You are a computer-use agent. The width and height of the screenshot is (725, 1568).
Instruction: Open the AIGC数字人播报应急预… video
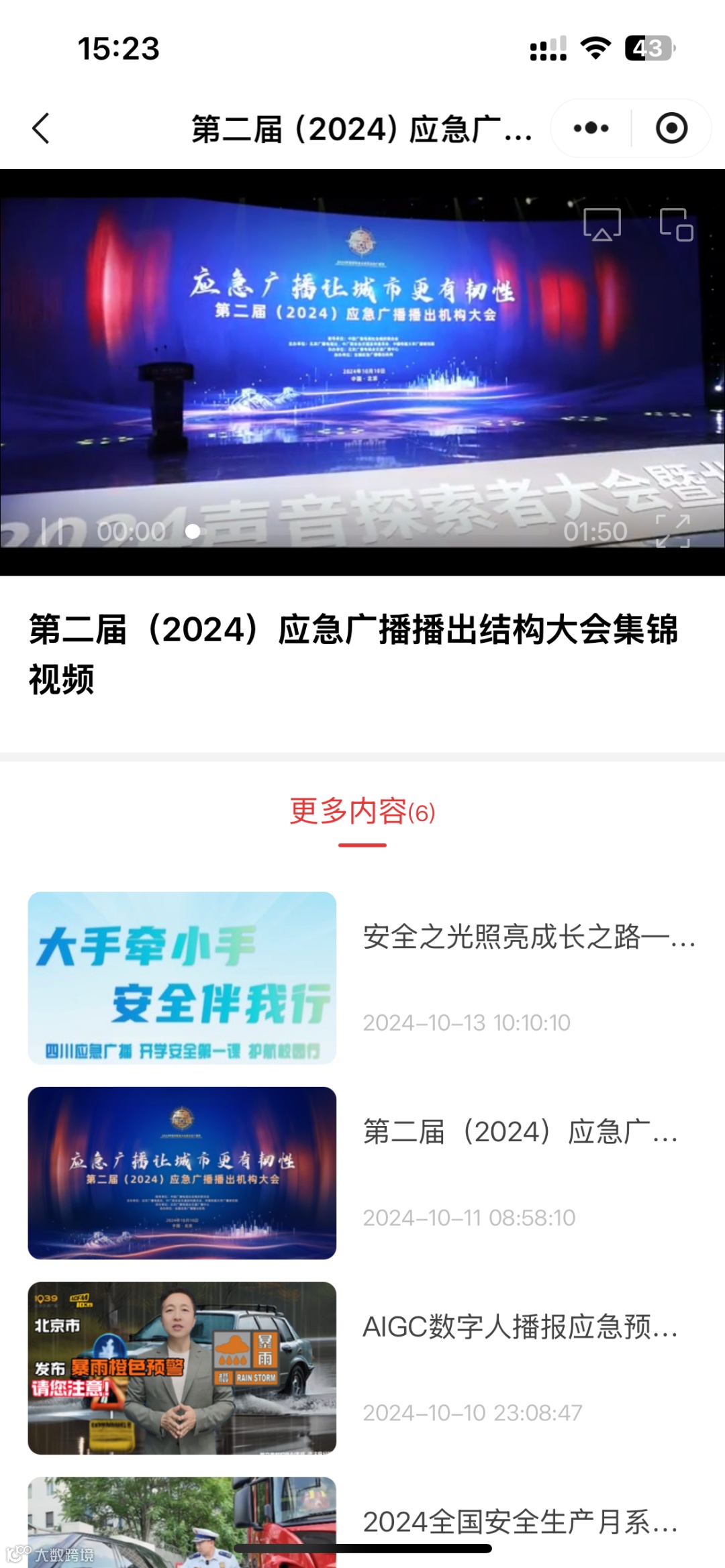pyautogui.click(x=362, y=1368)
